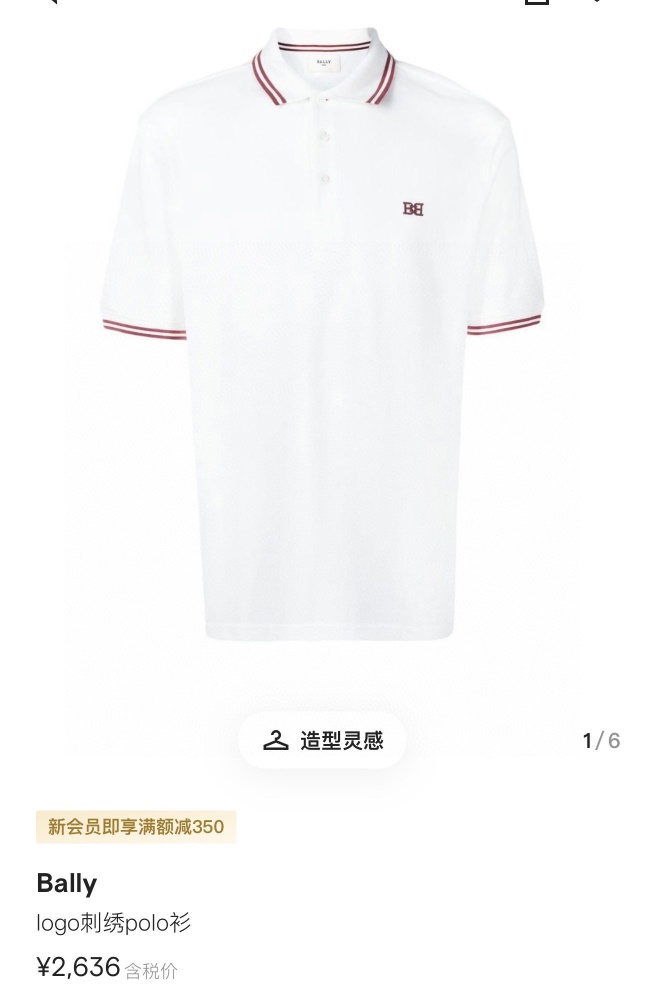Open the white Bally polo product photo
Image resolution: width=645 pixels, height=999 pixels.
[322, 360]
